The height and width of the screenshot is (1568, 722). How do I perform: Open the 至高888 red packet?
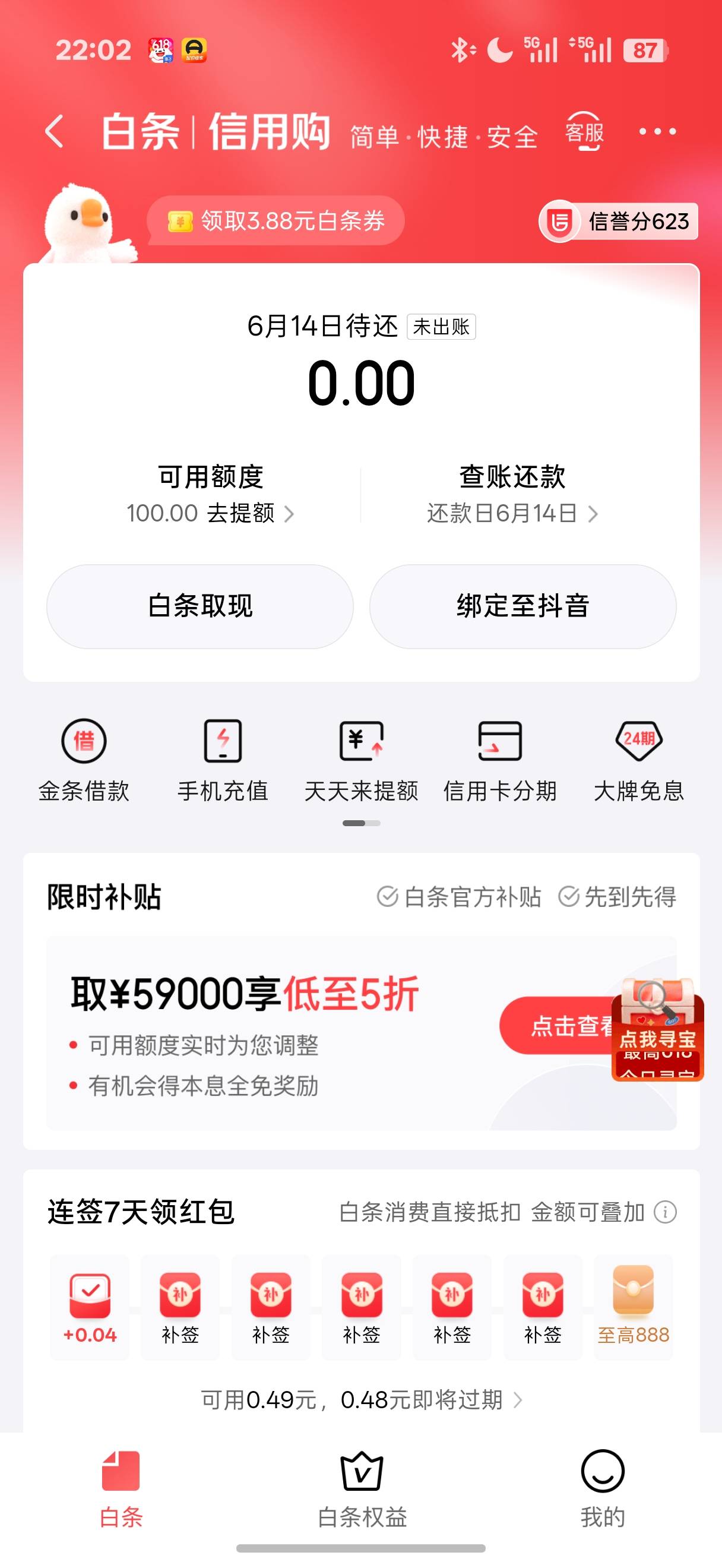pyautogui.click(x=633, y=1305)
